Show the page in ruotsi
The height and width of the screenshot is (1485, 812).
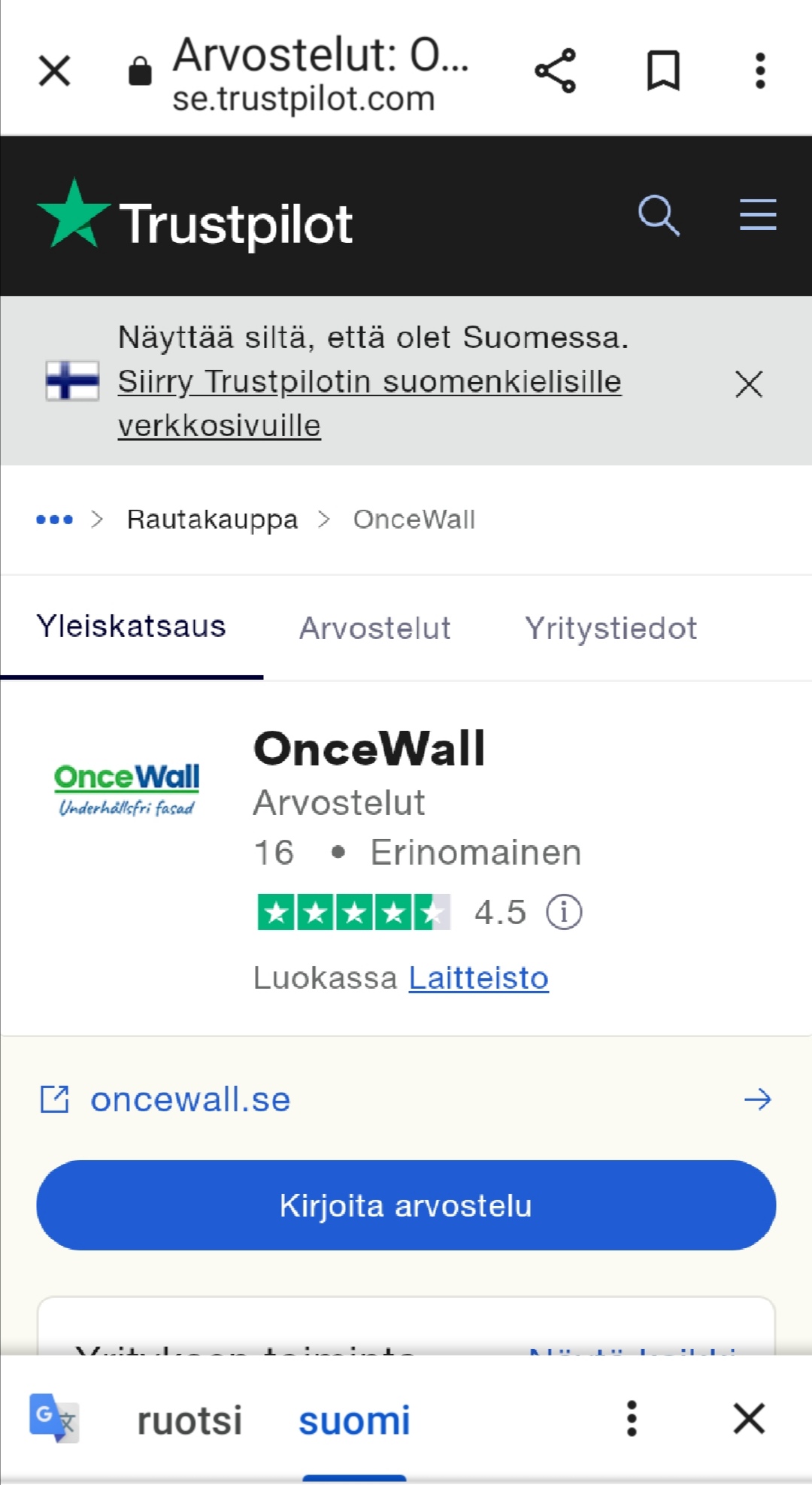click(x=189, y=1420)
